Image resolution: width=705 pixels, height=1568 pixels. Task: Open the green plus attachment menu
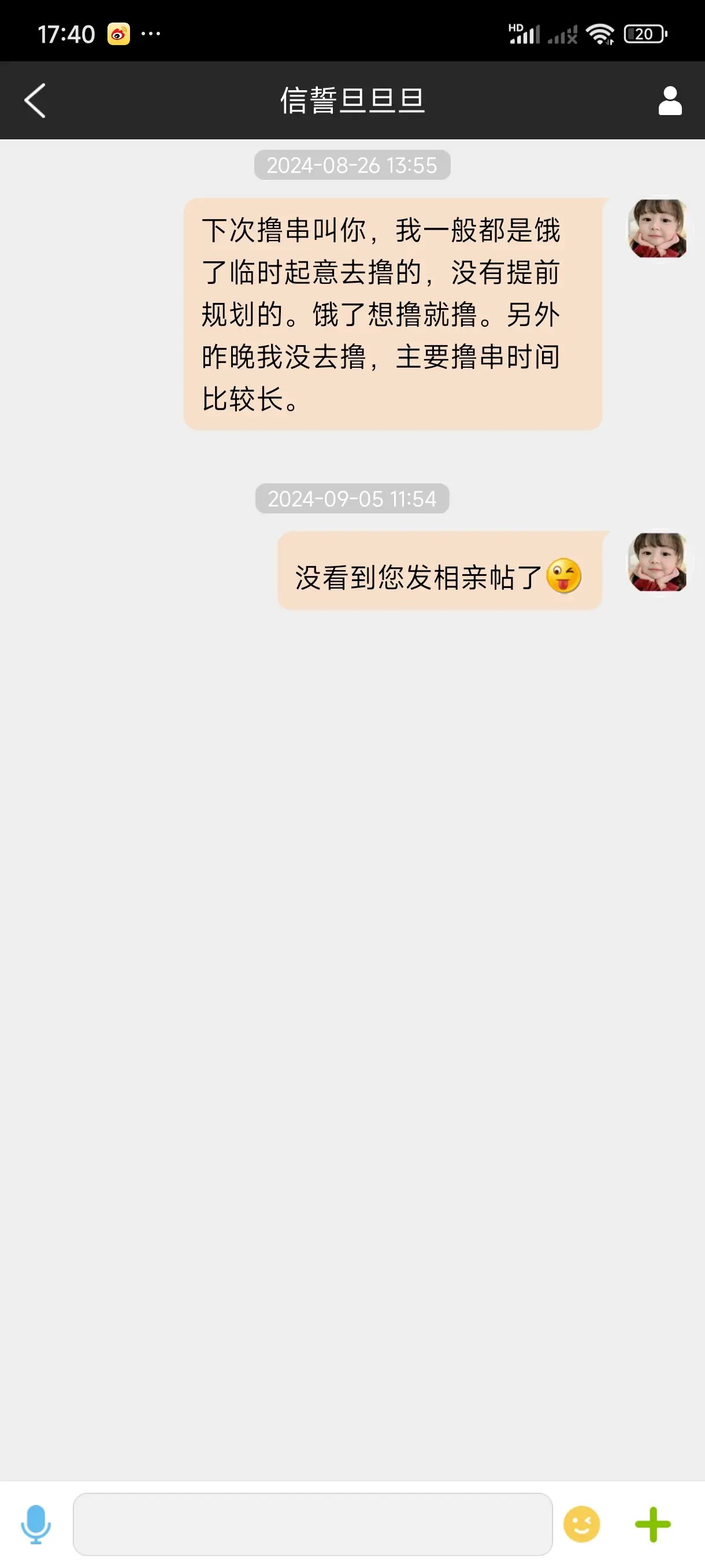point(652,1523)
